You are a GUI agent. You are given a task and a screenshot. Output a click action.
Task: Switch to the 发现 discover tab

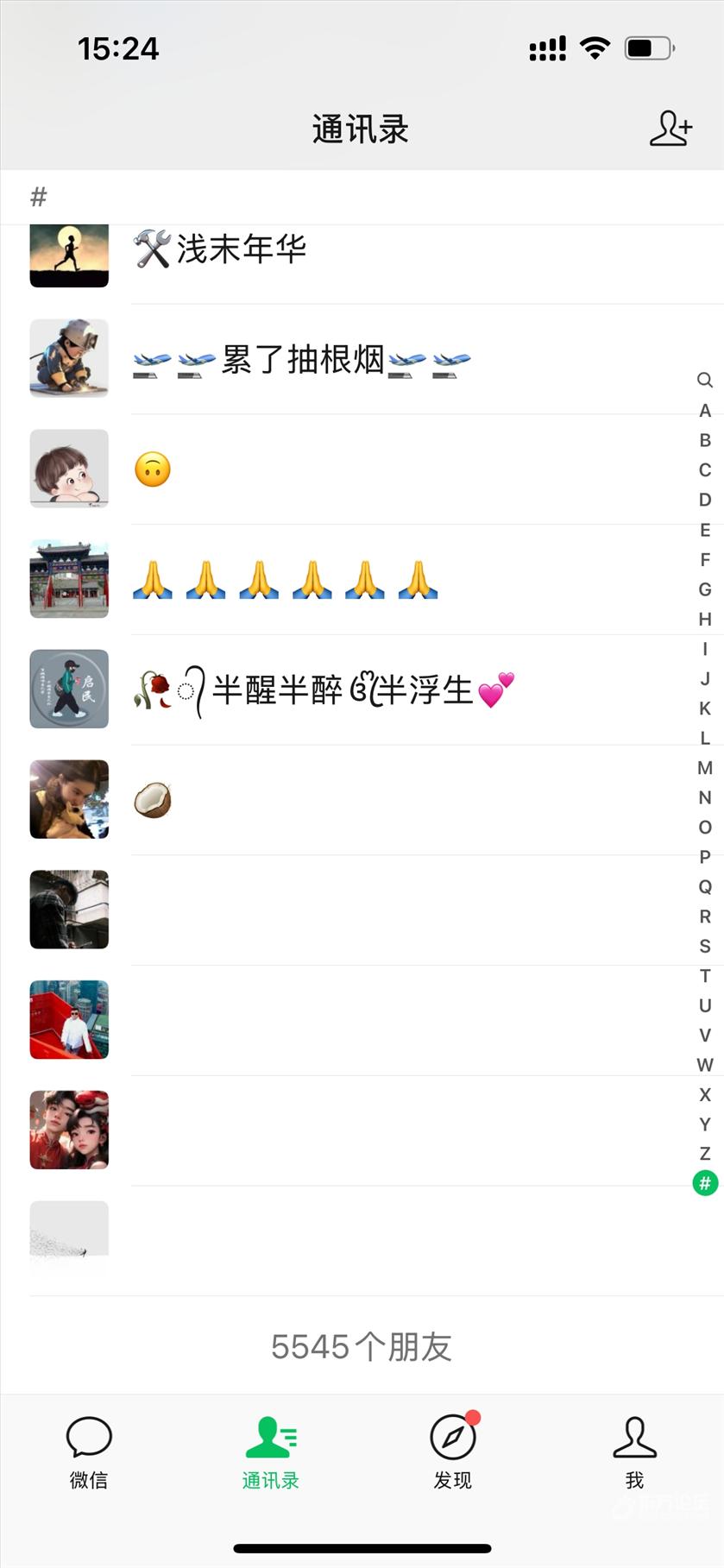[452, 1454]
